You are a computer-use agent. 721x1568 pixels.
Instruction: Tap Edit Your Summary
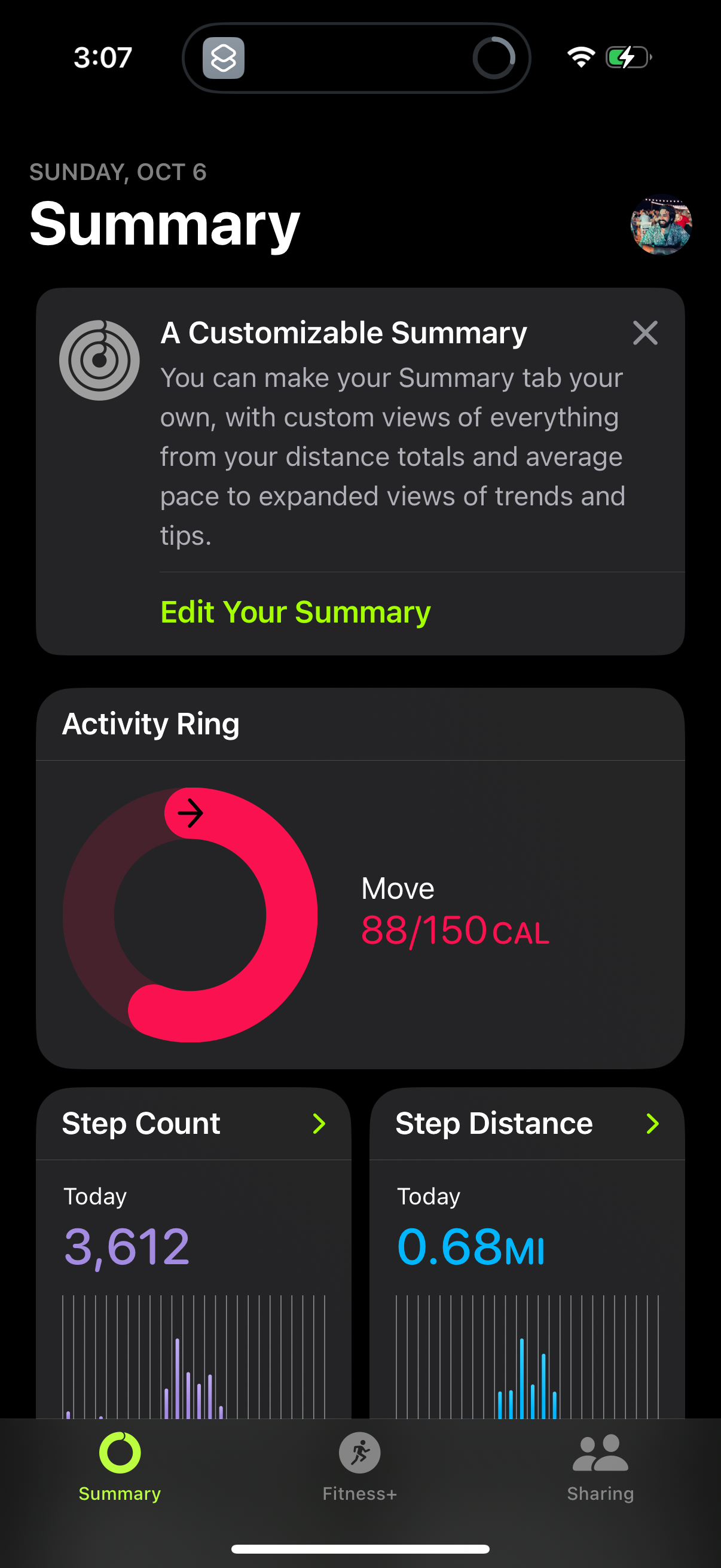[295, 612]
